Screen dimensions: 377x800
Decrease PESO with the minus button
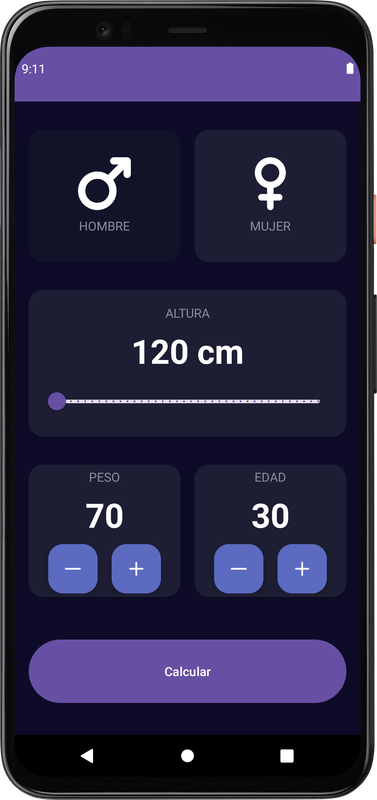[x=73, y=569]
